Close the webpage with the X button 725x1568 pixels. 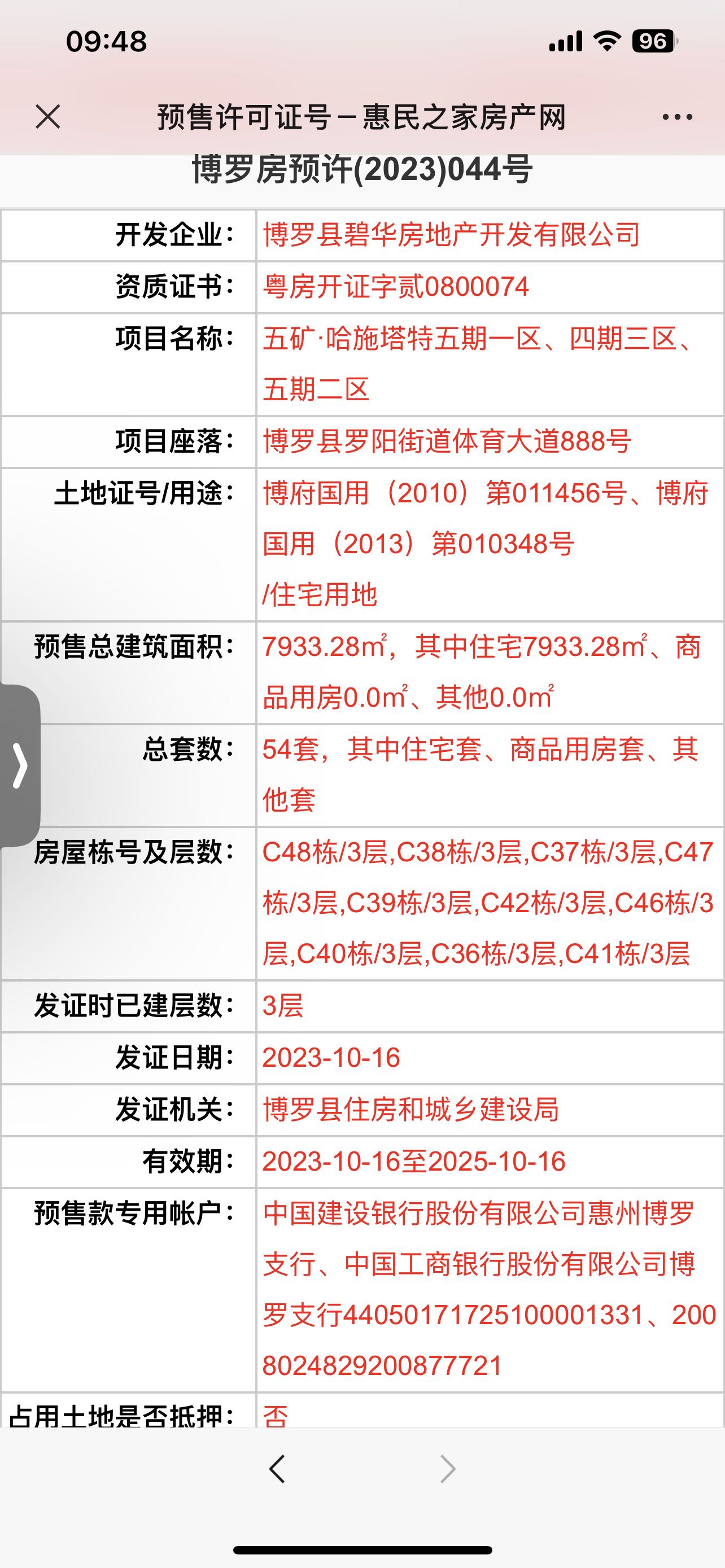point(48,116)
